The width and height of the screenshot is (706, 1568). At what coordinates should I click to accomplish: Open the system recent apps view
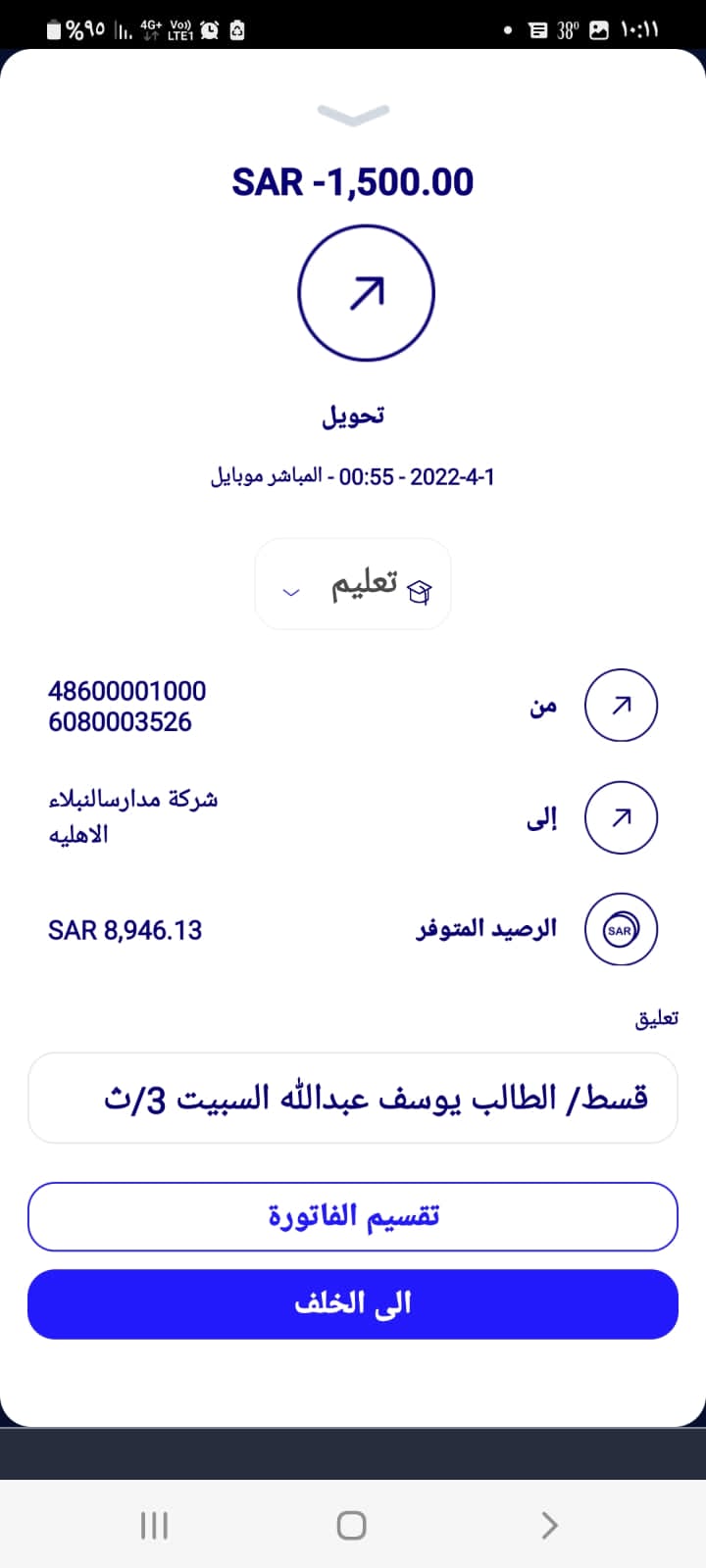coord(155,1525)
